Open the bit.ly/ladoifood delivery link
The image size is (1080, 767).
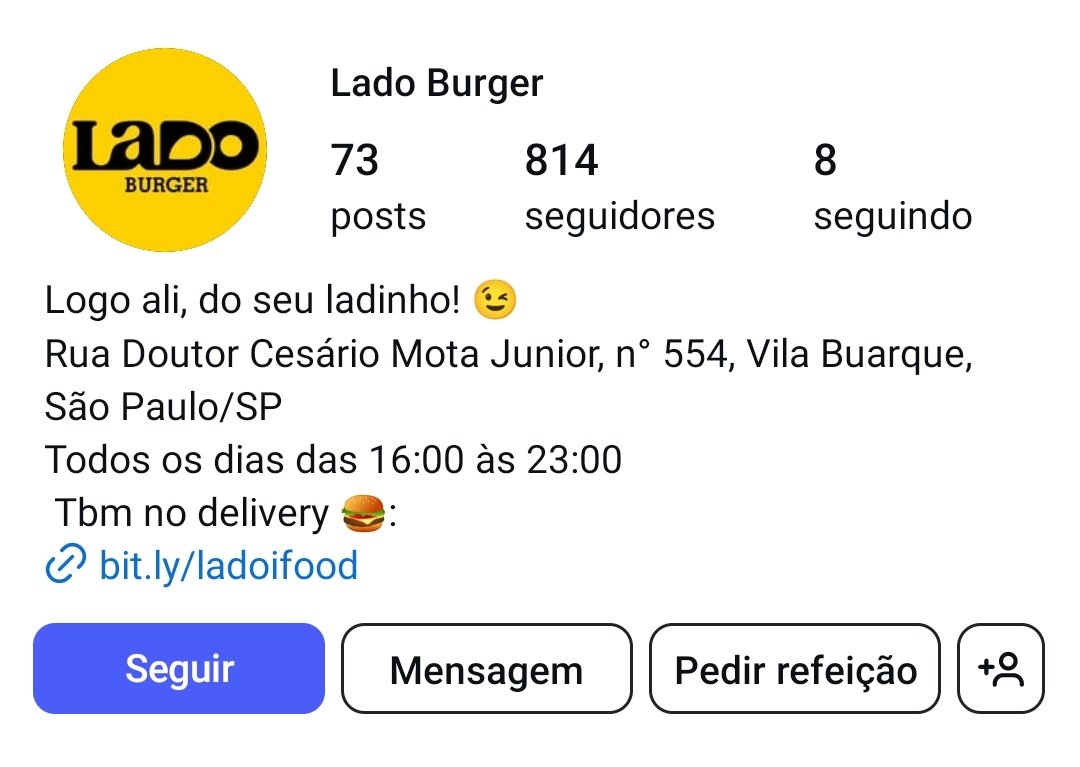[x=228, y=566]
